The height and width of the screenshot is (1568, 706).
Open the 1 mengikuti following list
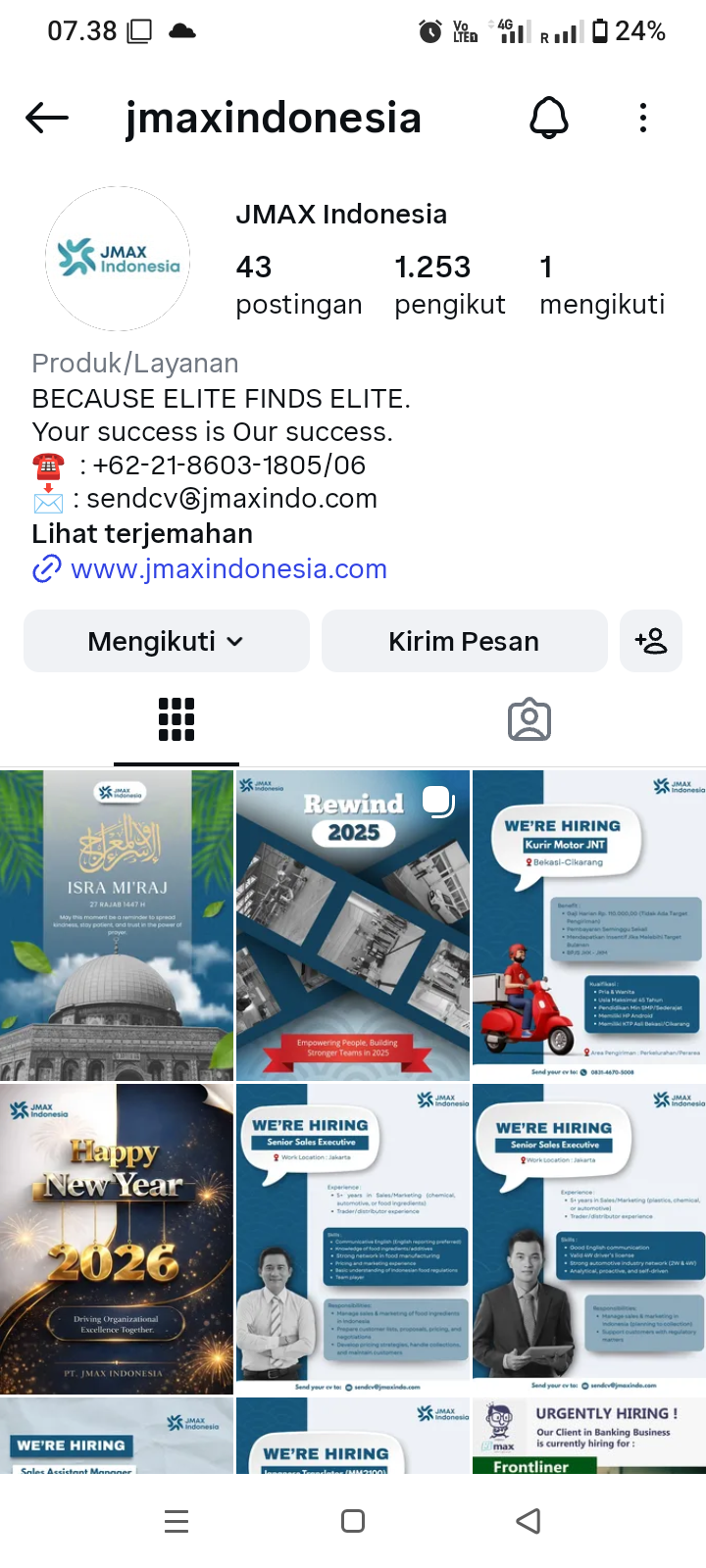[x=601, y=284]
